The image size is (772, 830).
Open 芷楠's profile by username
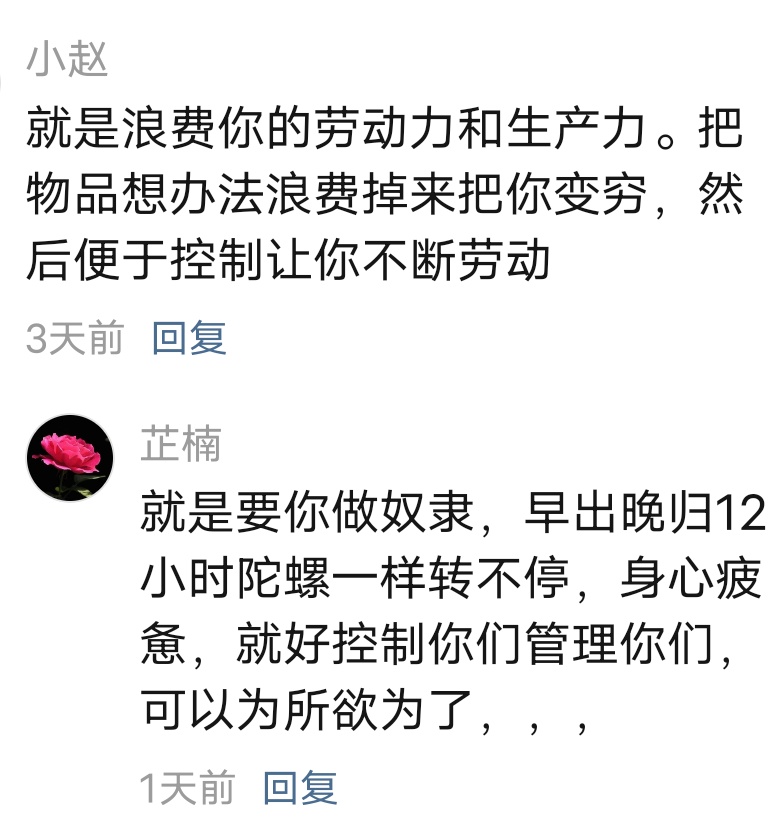coord(180,443)
